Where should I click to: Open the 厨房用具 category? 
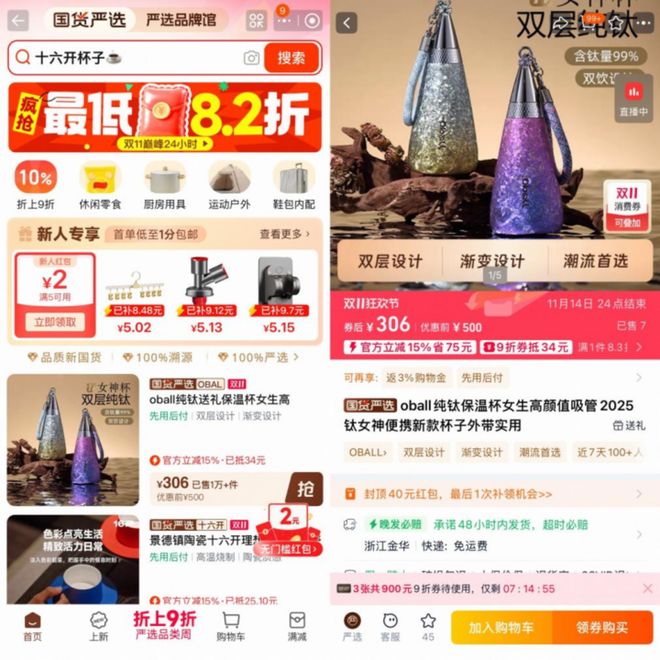[x=165, y=185]
